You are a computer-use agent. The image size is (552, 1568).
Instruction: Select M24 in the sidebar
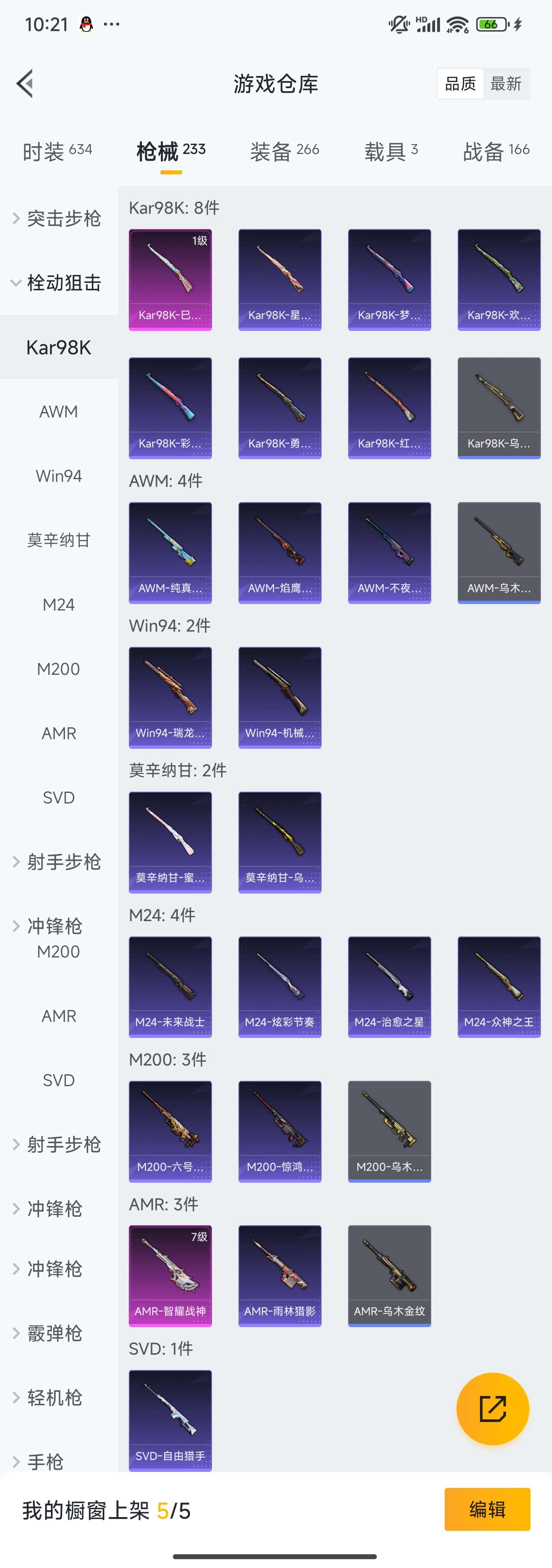[59, 604]
